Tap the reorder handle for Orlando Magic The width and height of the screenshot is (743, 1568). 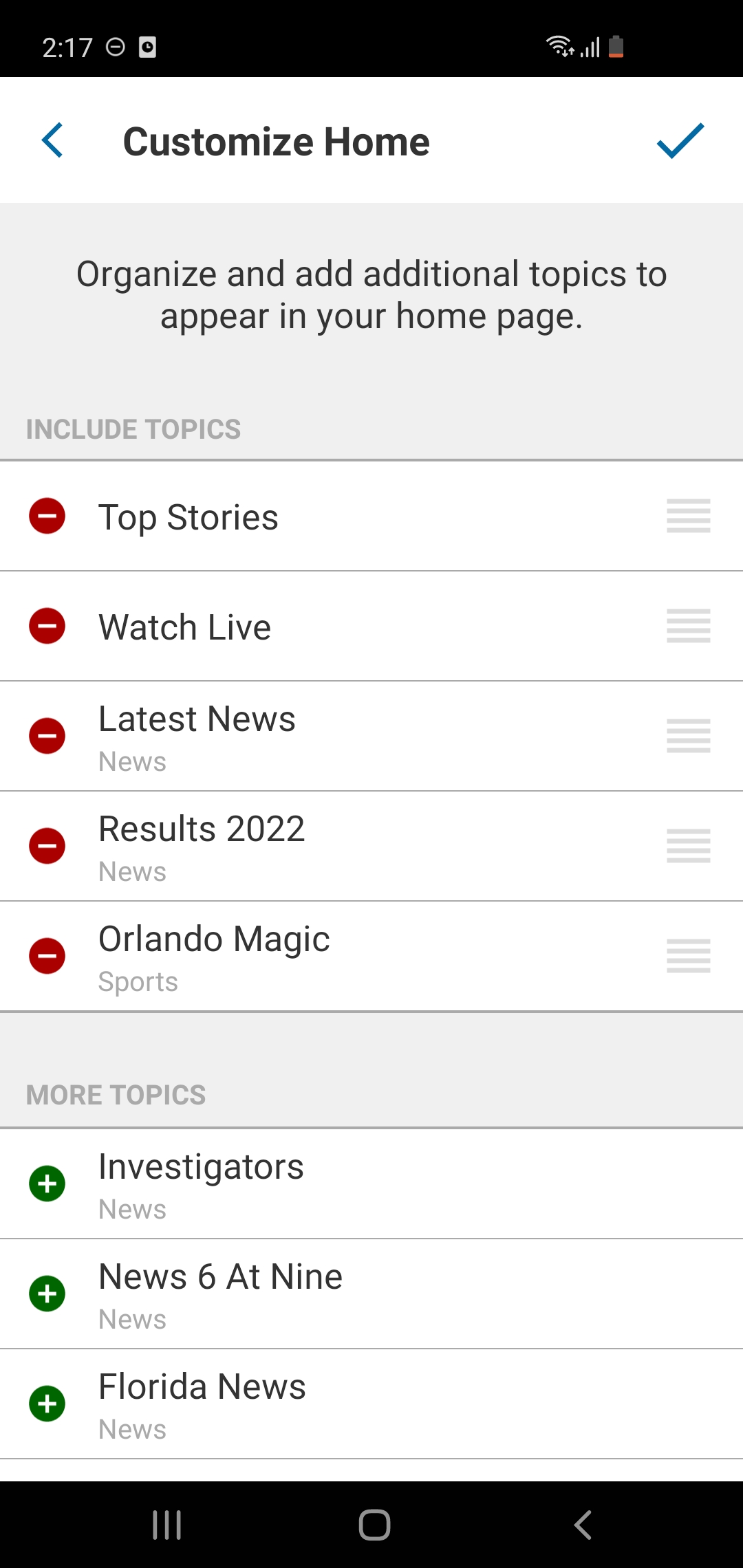(x=689, y=956)
